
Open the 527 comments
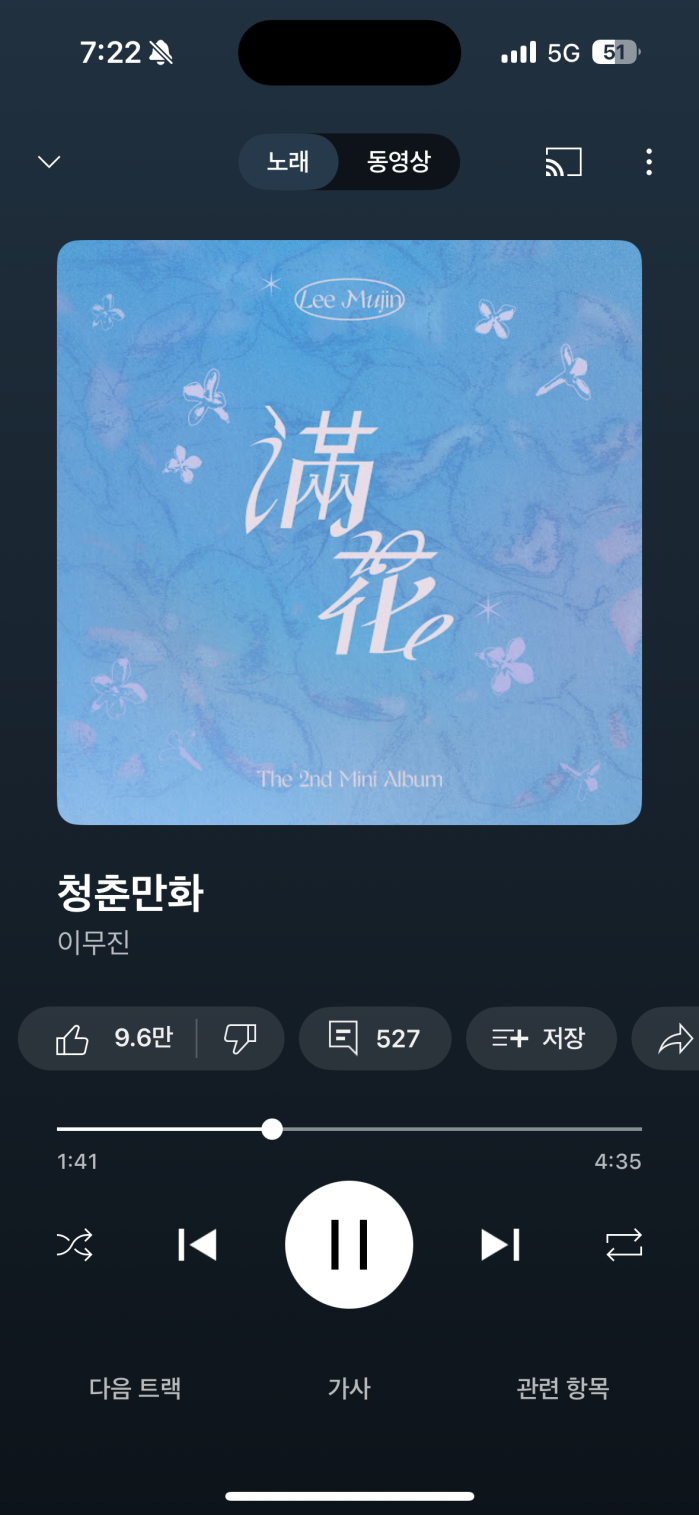(375, 1038)
